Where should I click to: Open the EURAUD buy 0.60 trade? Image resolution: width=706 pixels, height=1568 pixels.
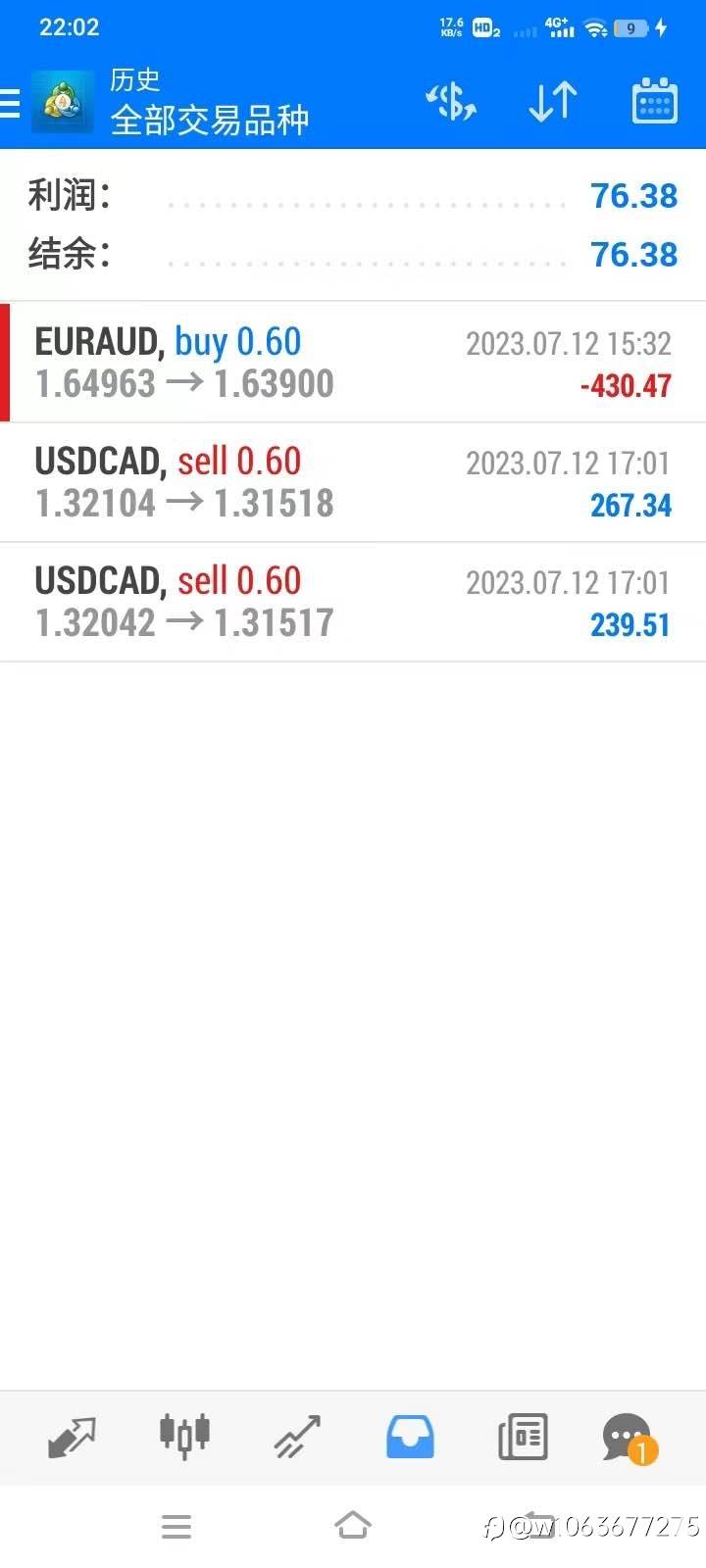[x=353, y=363]
